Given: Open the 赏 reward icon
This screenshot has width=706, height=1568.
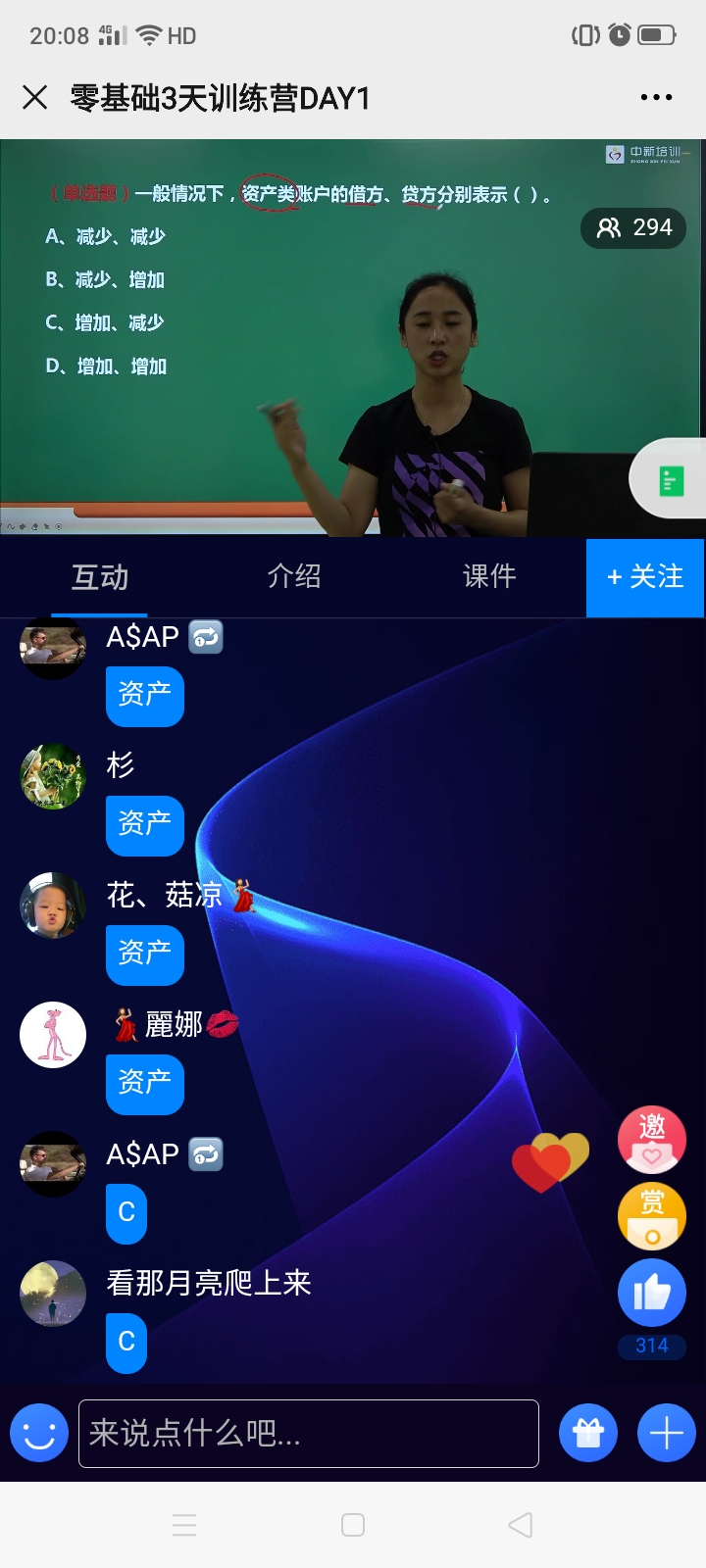Looking at the screenshot, I should point(651,1216).
